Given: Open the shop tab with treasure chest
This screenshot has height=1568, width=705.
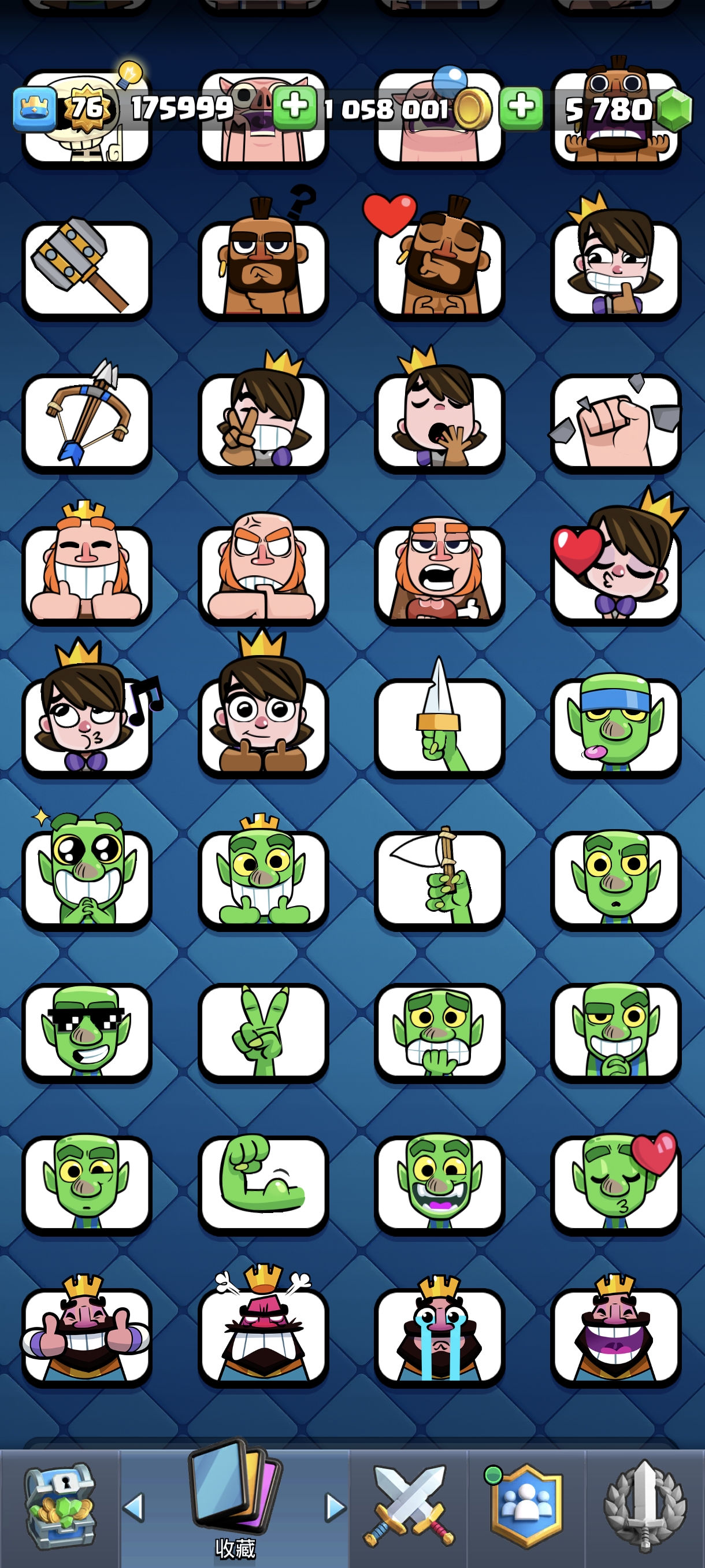Looking at the screenshot, I should 59,1506.
